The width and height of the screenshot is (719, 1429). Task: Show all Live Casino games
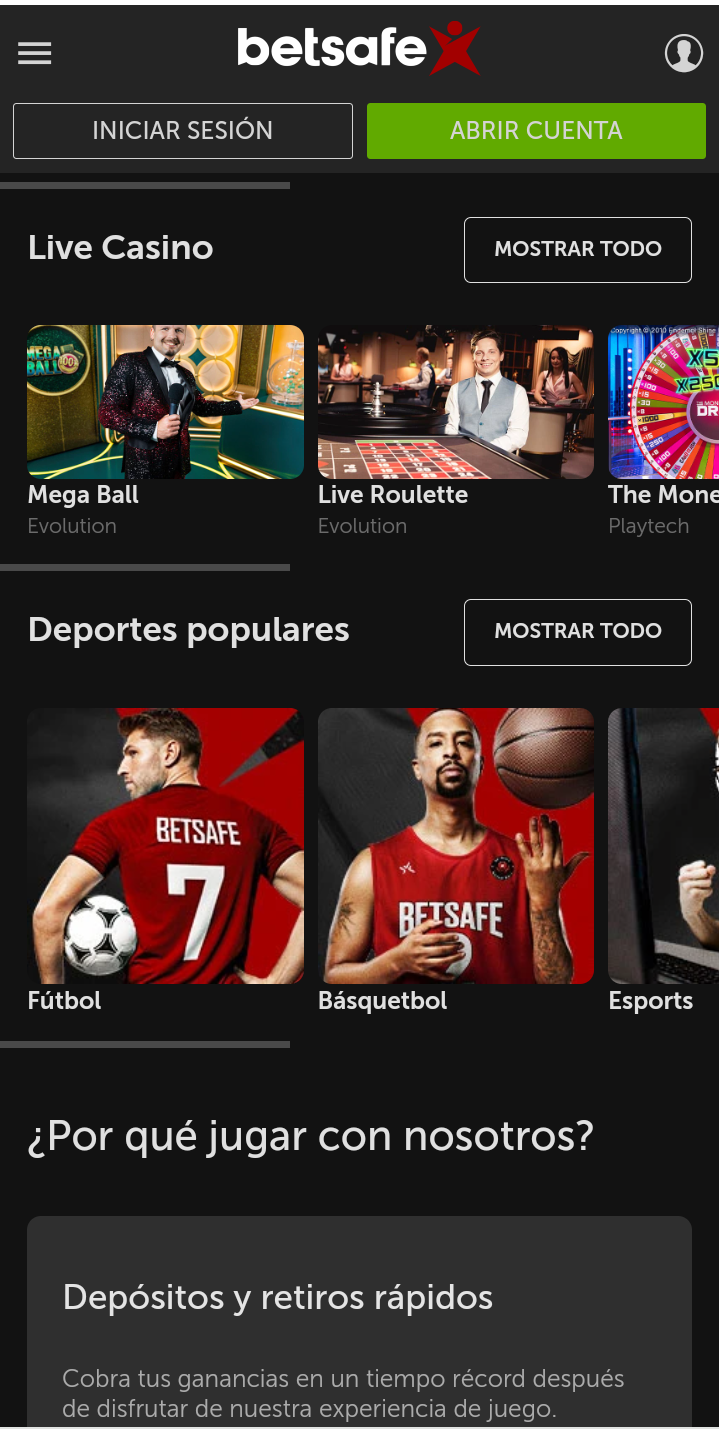[x=578, y=249]
